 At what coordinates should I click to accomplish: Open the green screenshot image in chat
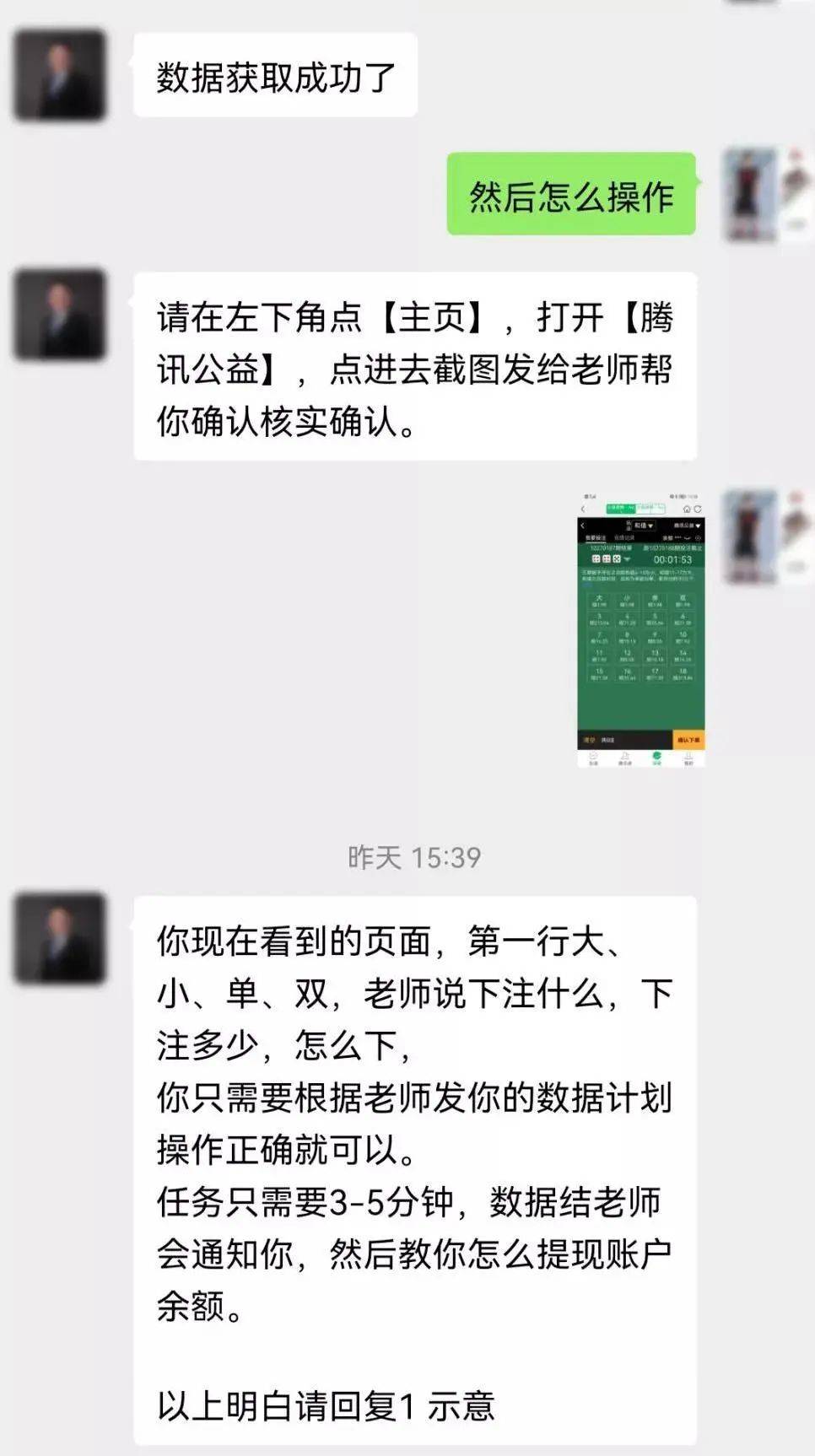[640, 629]
